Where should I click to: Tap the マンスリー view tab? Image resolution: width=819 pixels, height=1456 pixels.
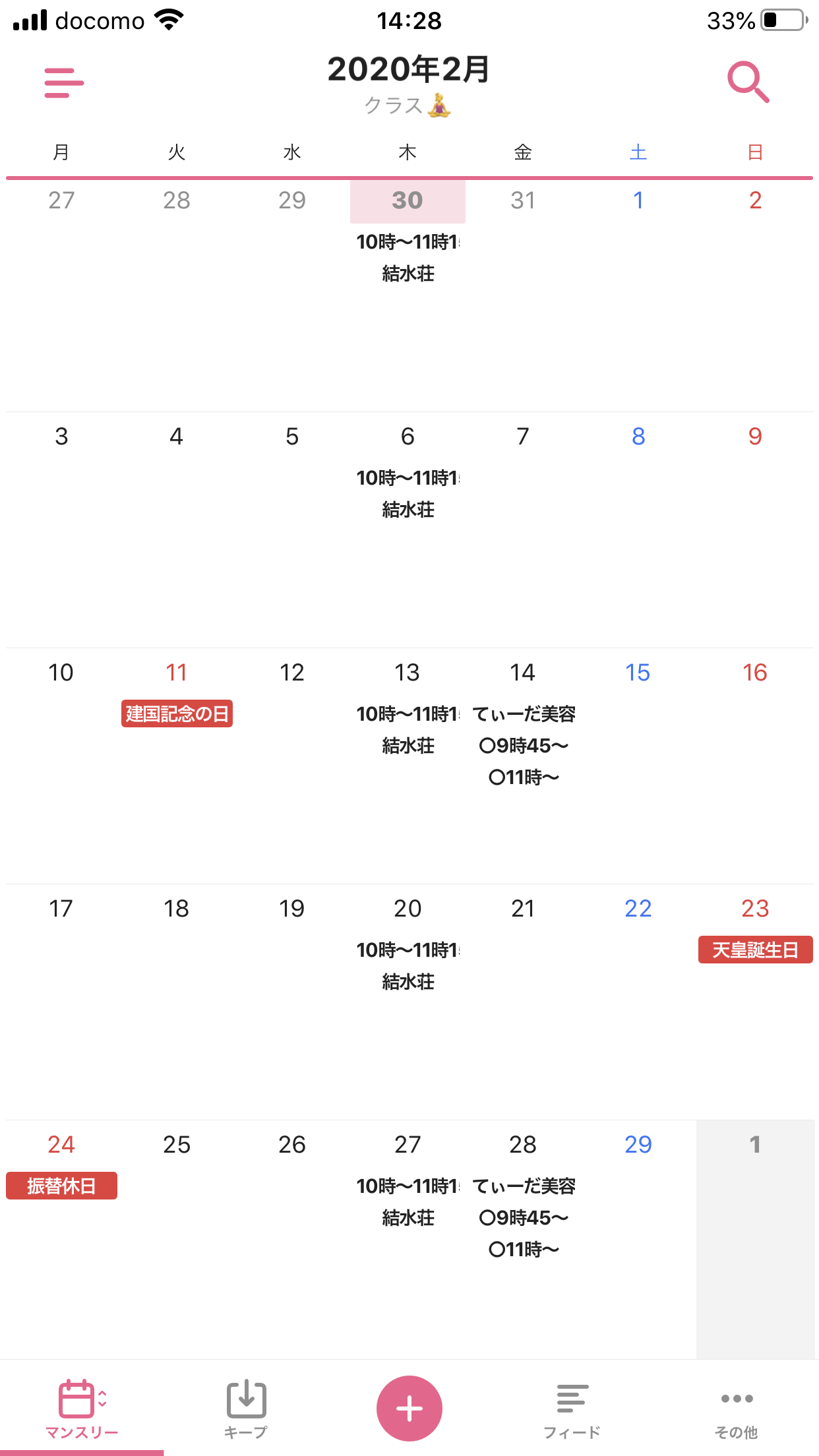click(x=82, y=1409)
